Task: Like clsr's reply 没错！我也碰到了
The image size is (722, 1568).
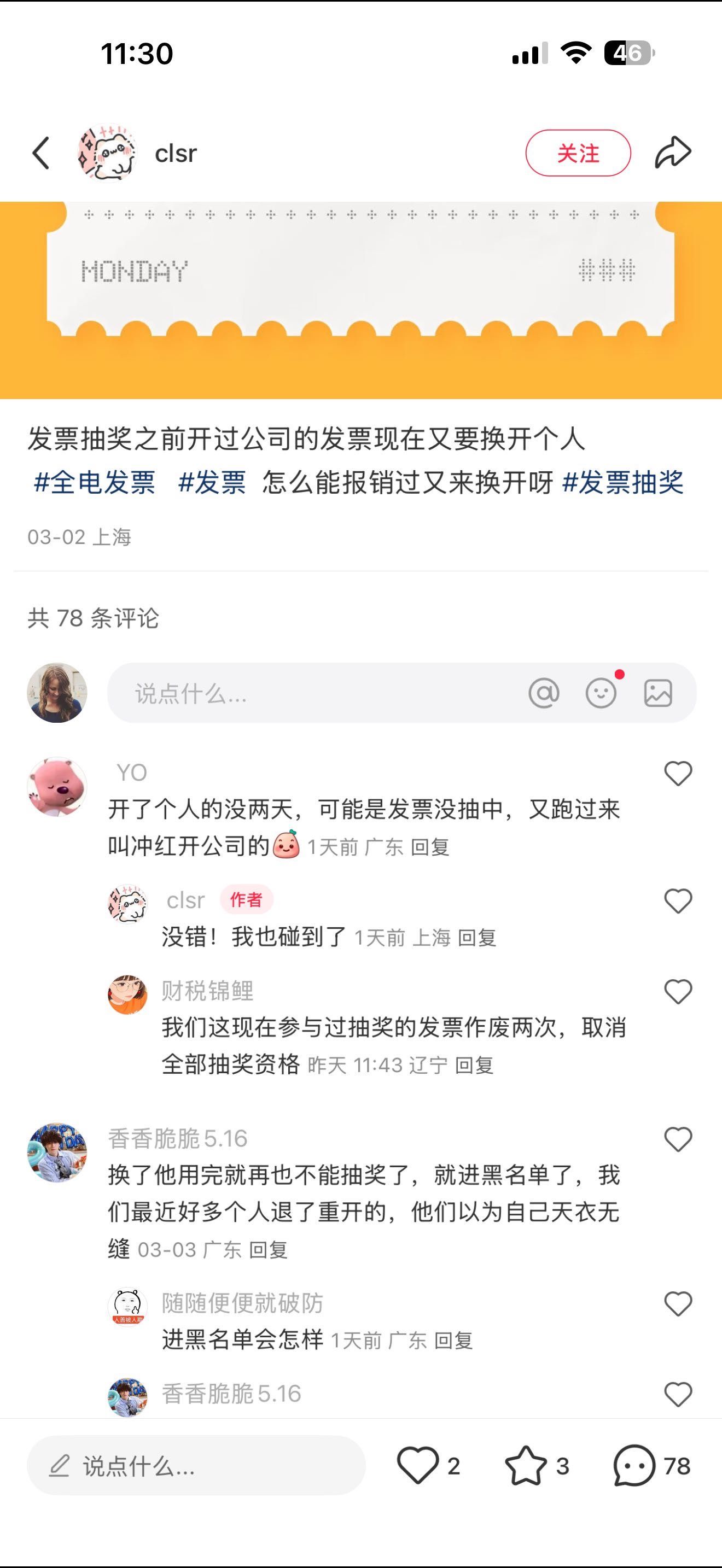Action: pyautogui.click(x=678, y=901)
